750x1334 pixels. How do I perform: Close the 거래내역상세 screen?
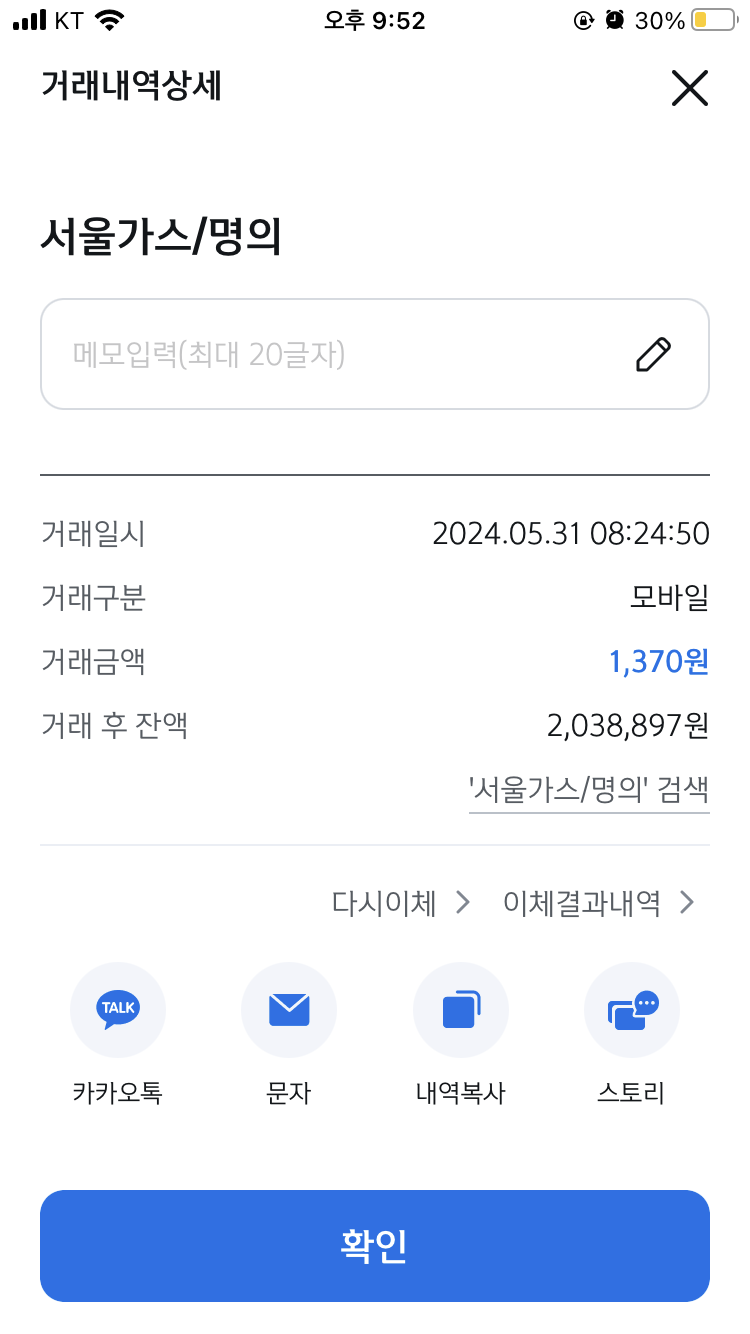tap(689, 88)
